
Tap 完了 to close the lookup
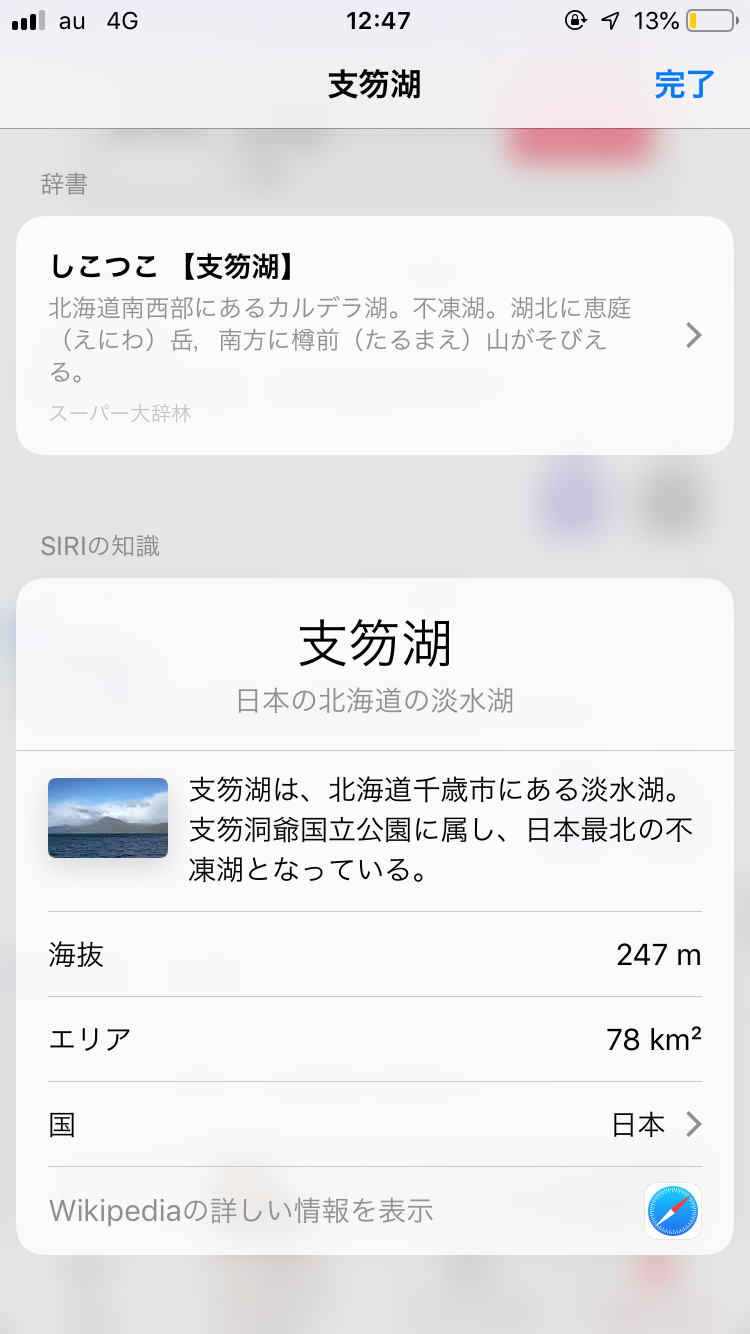684,84
